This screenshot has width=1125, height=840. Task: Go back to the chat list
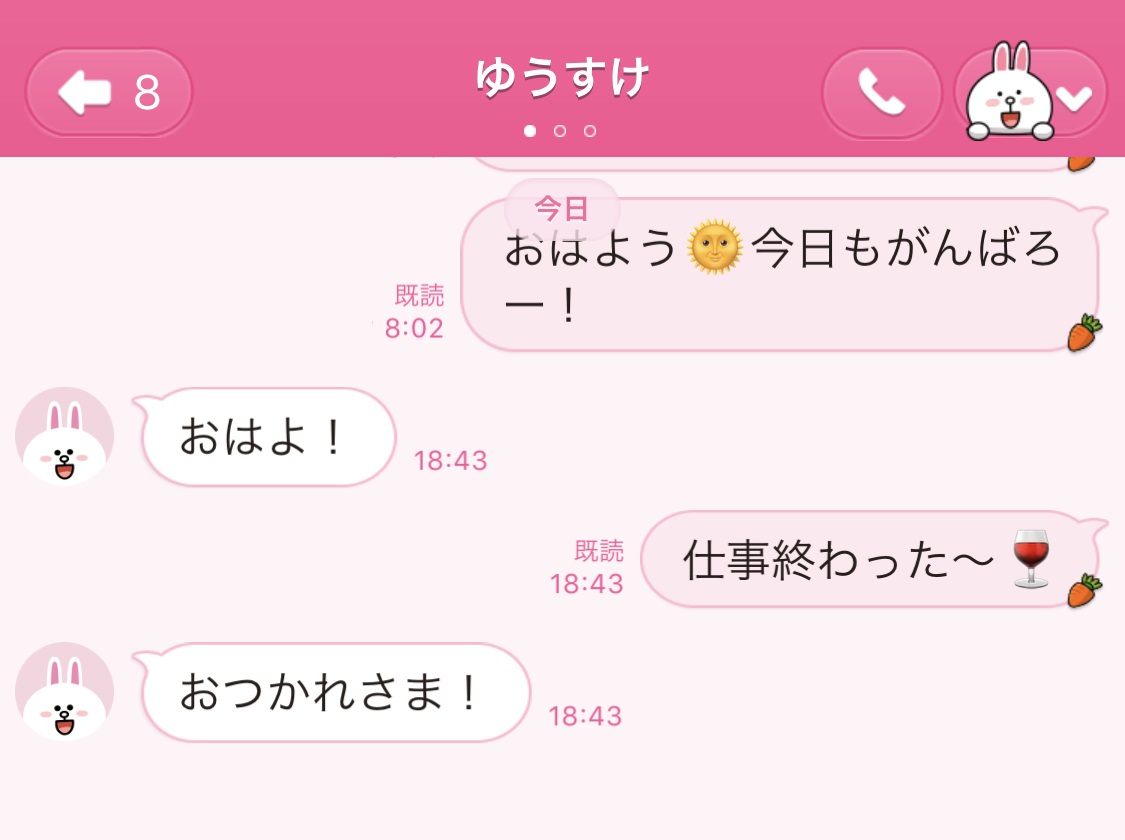coord(108,93)
